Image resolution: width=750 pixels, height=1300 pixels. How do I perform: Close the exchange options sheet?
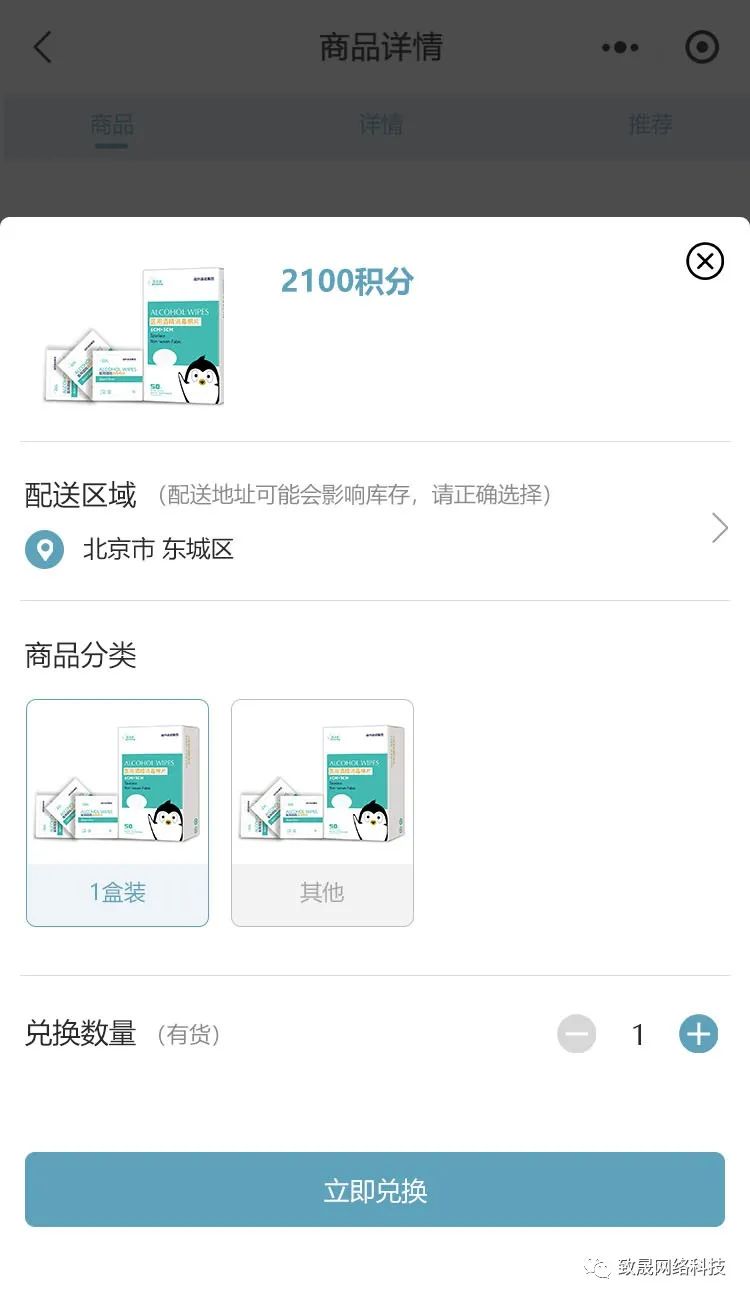pos(705,262)
